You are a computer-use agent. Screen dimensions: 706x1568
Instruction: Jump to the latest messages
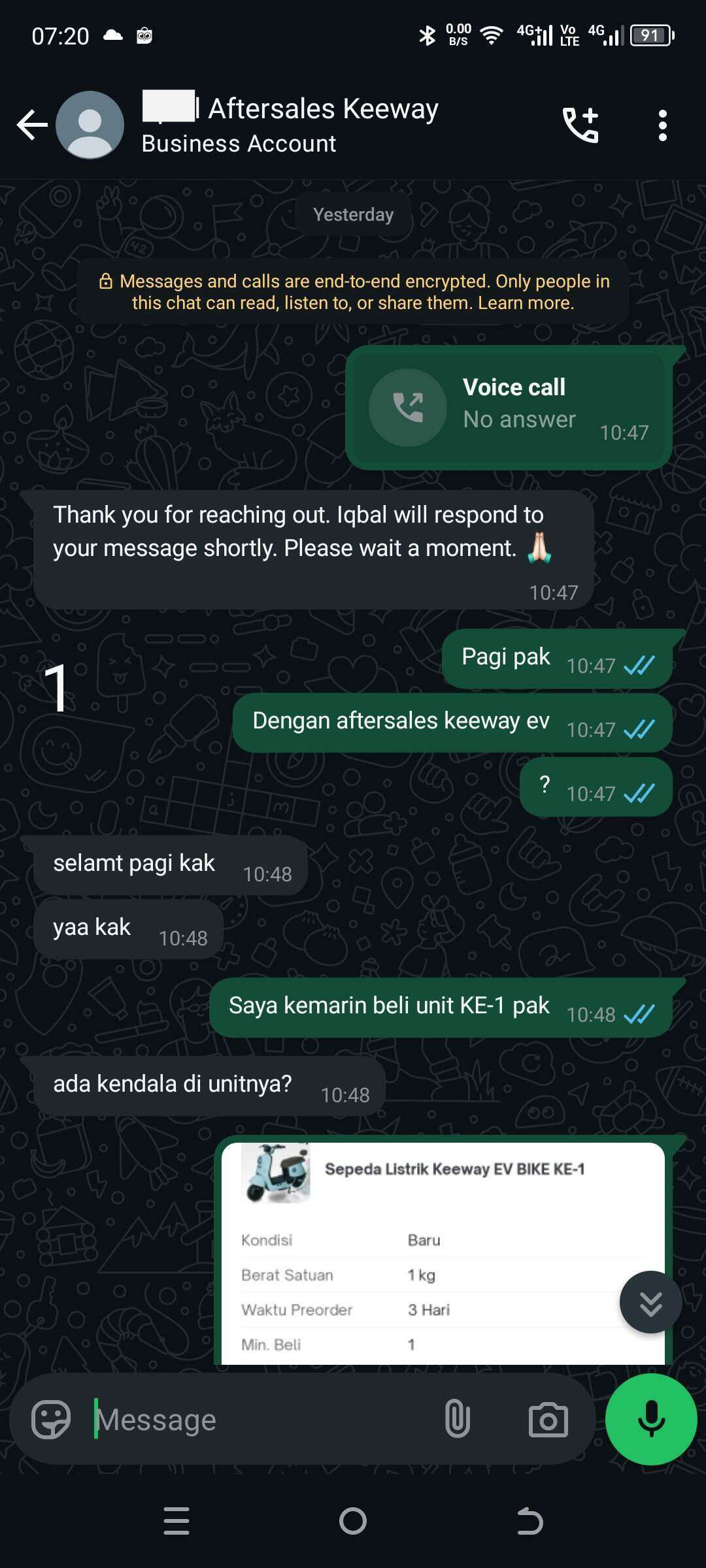pos(650,1302)
